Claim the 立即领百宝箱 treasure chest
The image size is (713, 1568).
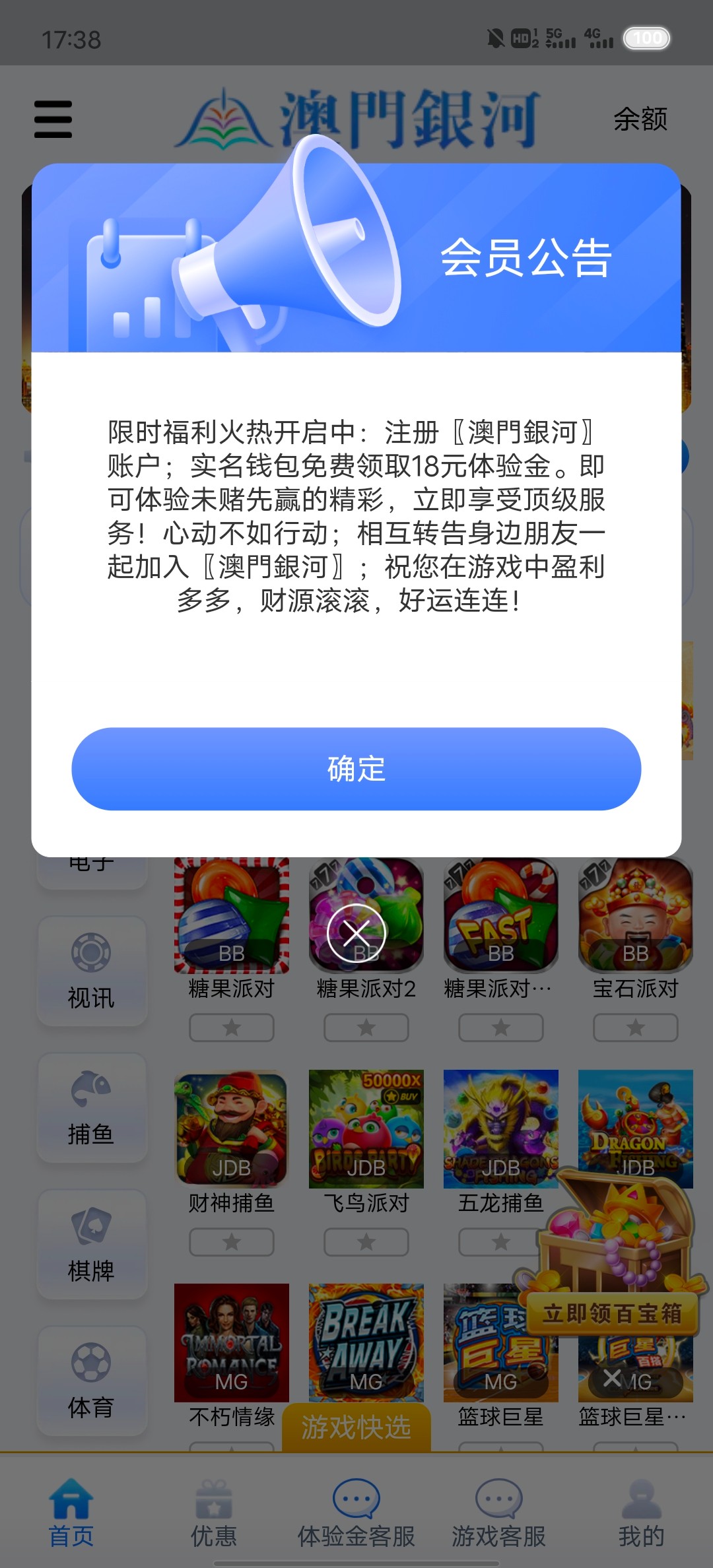tap(612, 1313)
